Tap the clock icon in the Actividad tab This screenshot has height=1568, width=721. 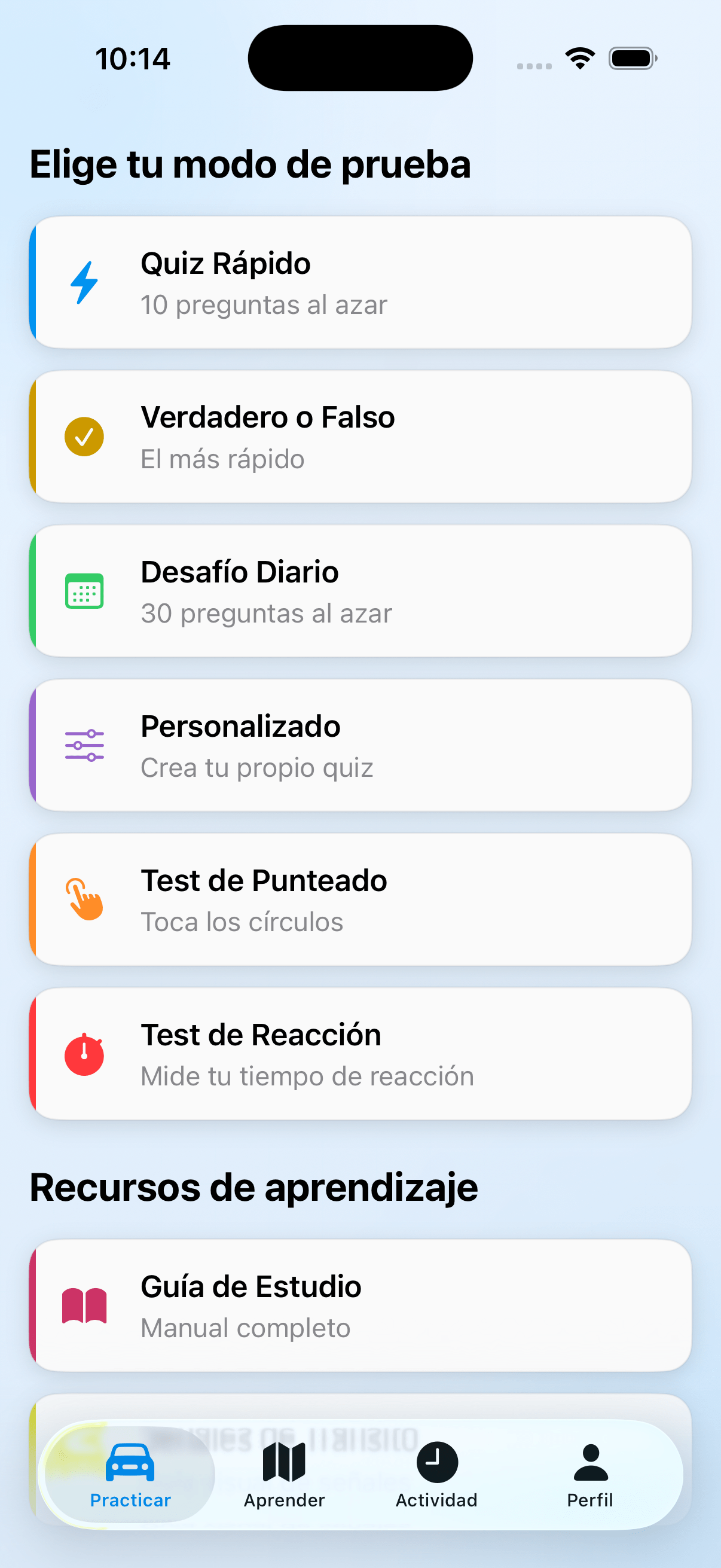click(x=436, y=1463)
